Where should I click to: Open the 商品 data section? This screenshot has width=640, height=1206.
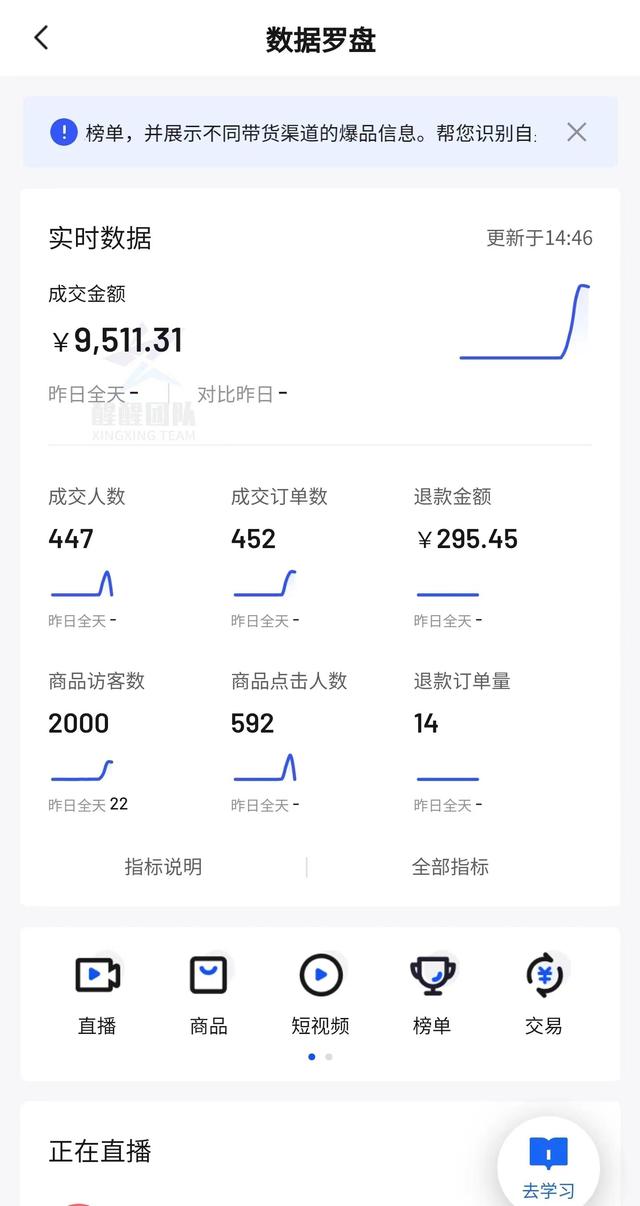pyautogui.click(x=209, y=994)
